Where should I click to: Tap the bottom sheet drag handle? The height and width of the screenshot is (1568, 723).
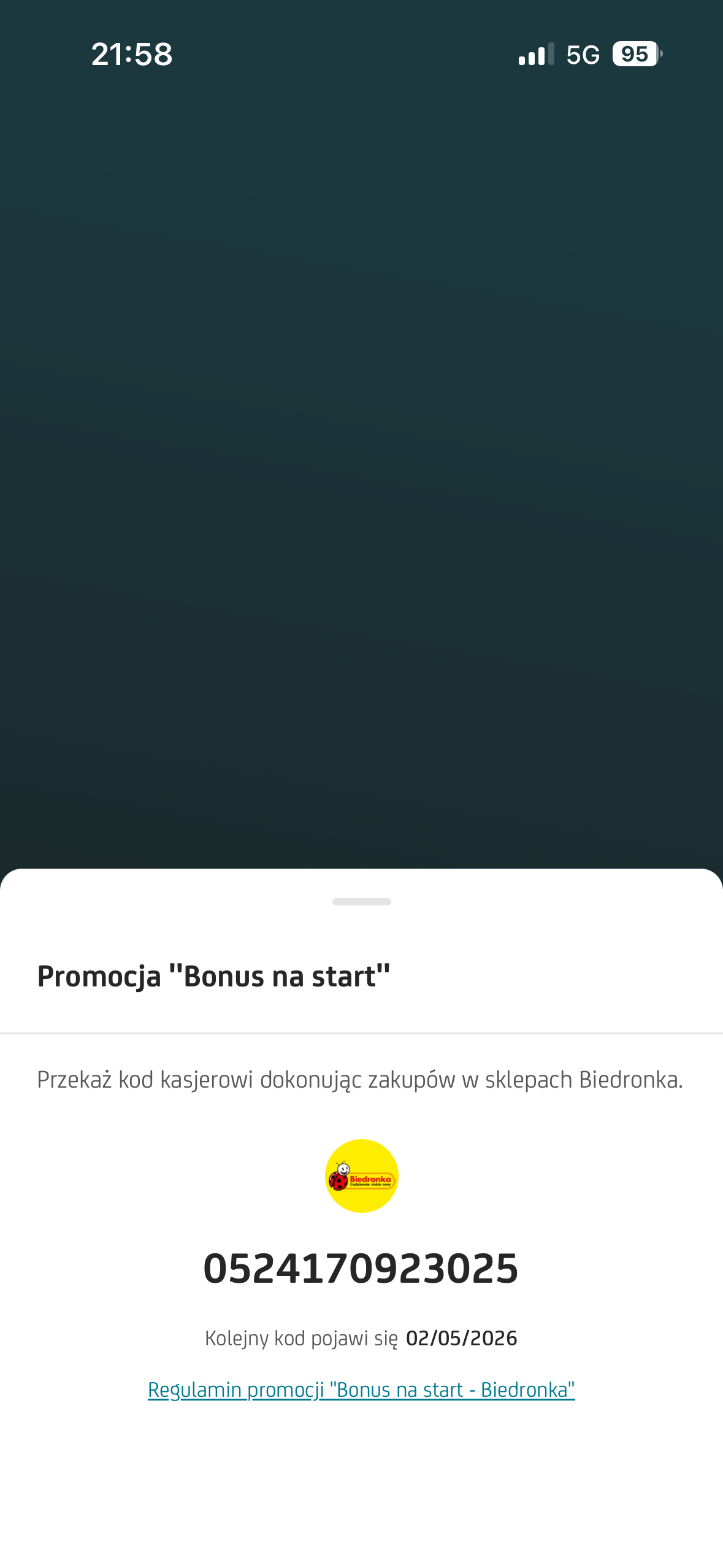(x=361, y=902)
